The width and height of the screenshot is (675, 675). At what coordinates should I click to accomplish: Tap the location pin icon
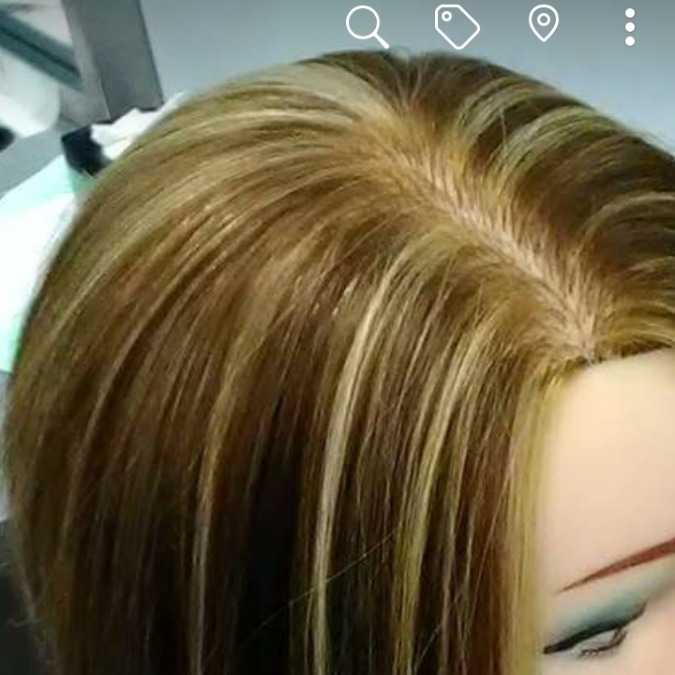point(543,24)
